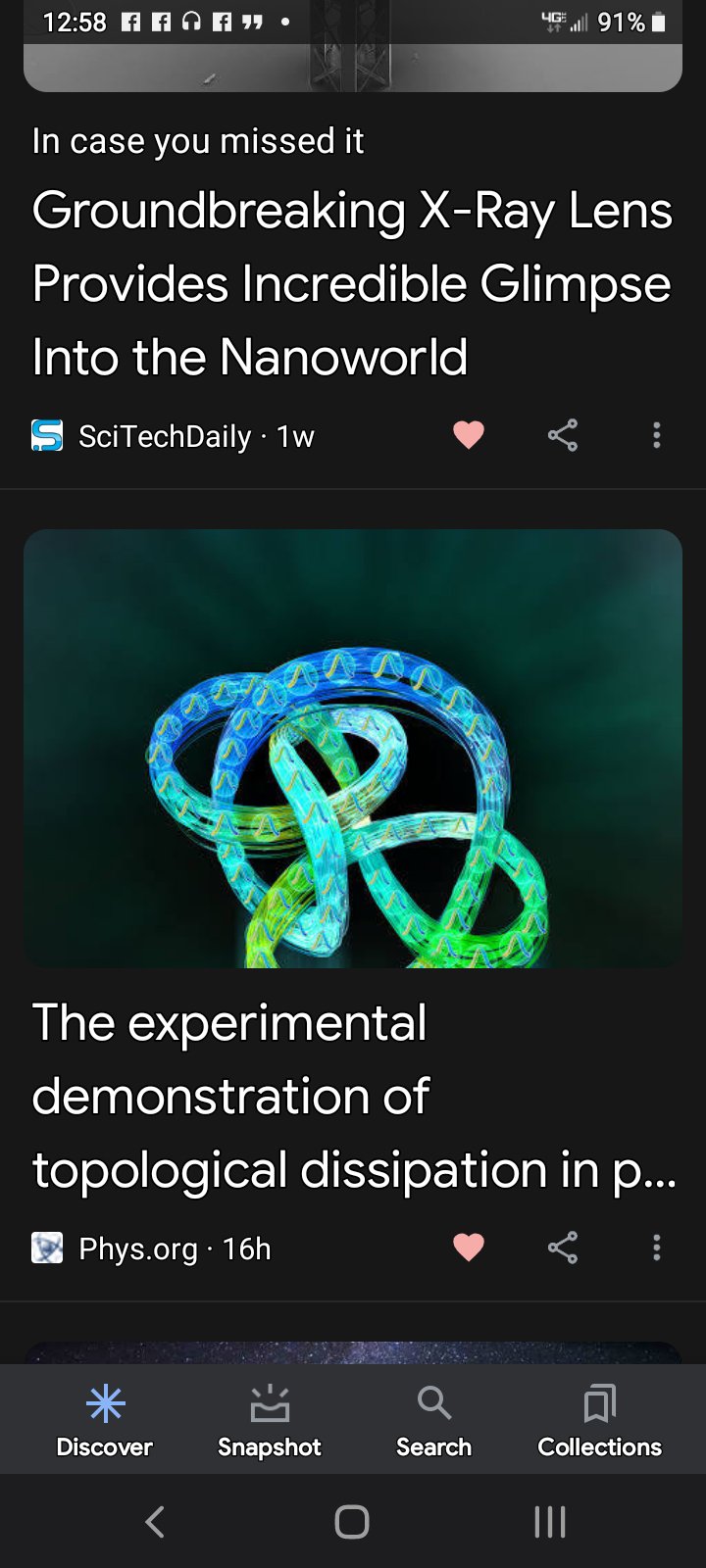Go back using system back button

point(155,1522)
